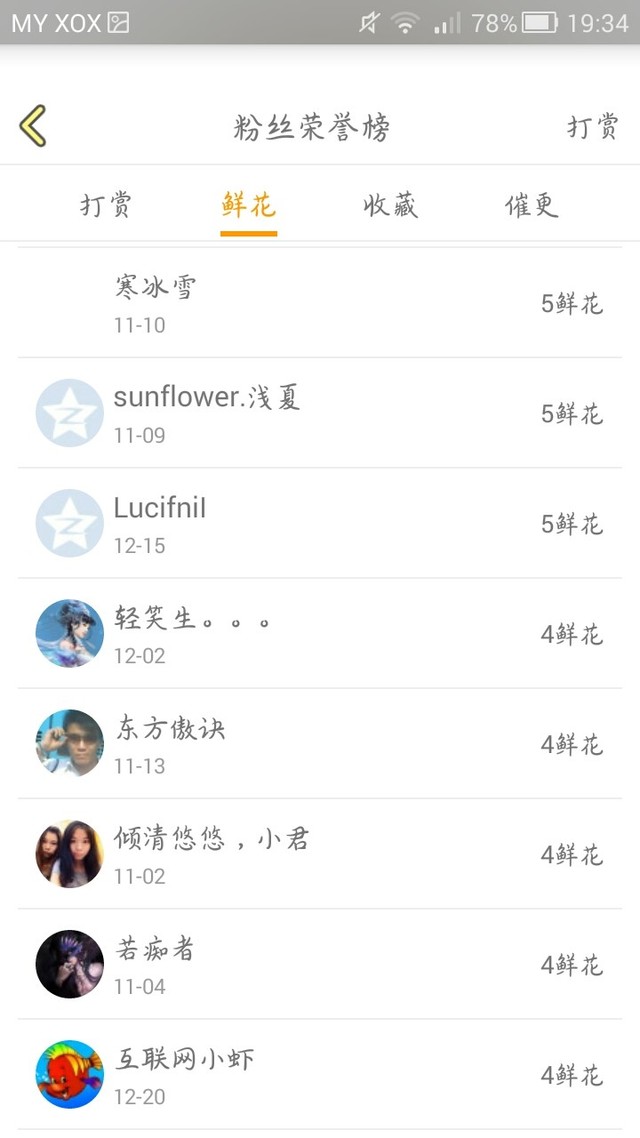
Task: Open 轻笑生。。。's entry
Action: coord(320,633)
